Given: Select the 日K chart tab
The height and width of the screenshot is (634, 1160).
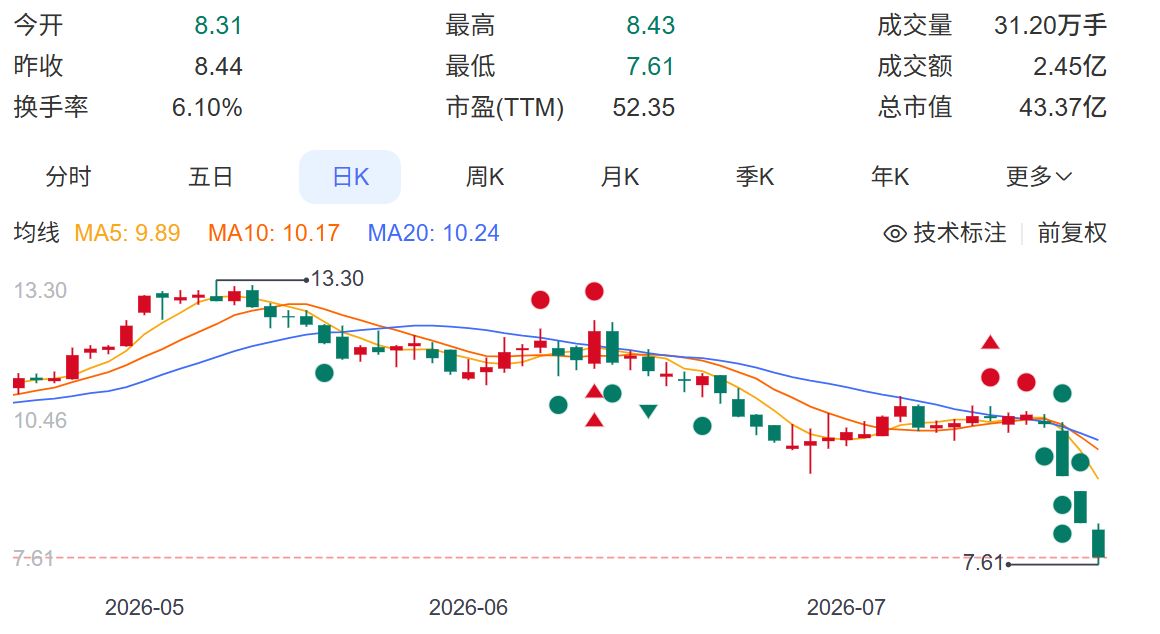Looking at the screenshot, I should 350,177.
